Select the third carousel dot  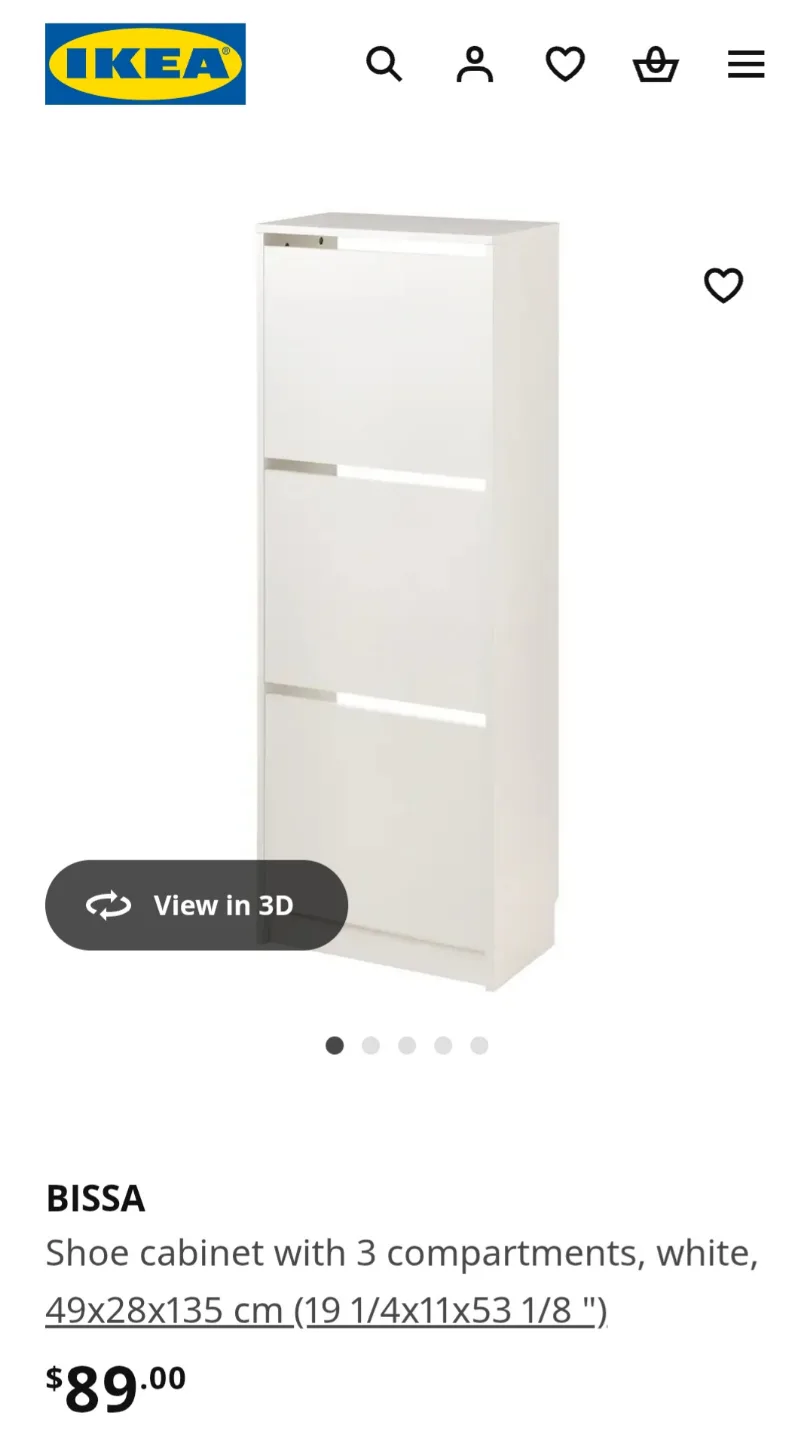[x=408, y=1045]
